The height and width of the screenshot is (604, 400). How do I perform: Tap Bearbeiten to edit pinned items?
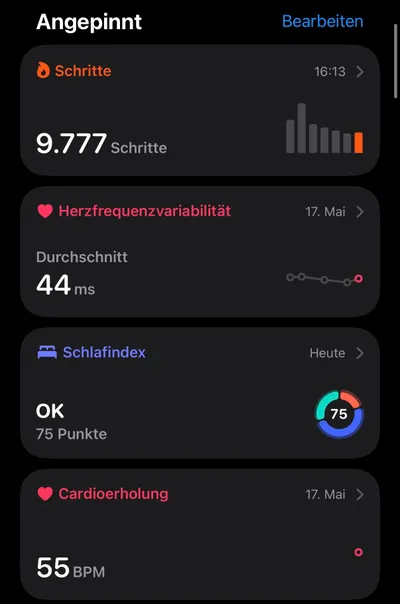coord(323,22)
